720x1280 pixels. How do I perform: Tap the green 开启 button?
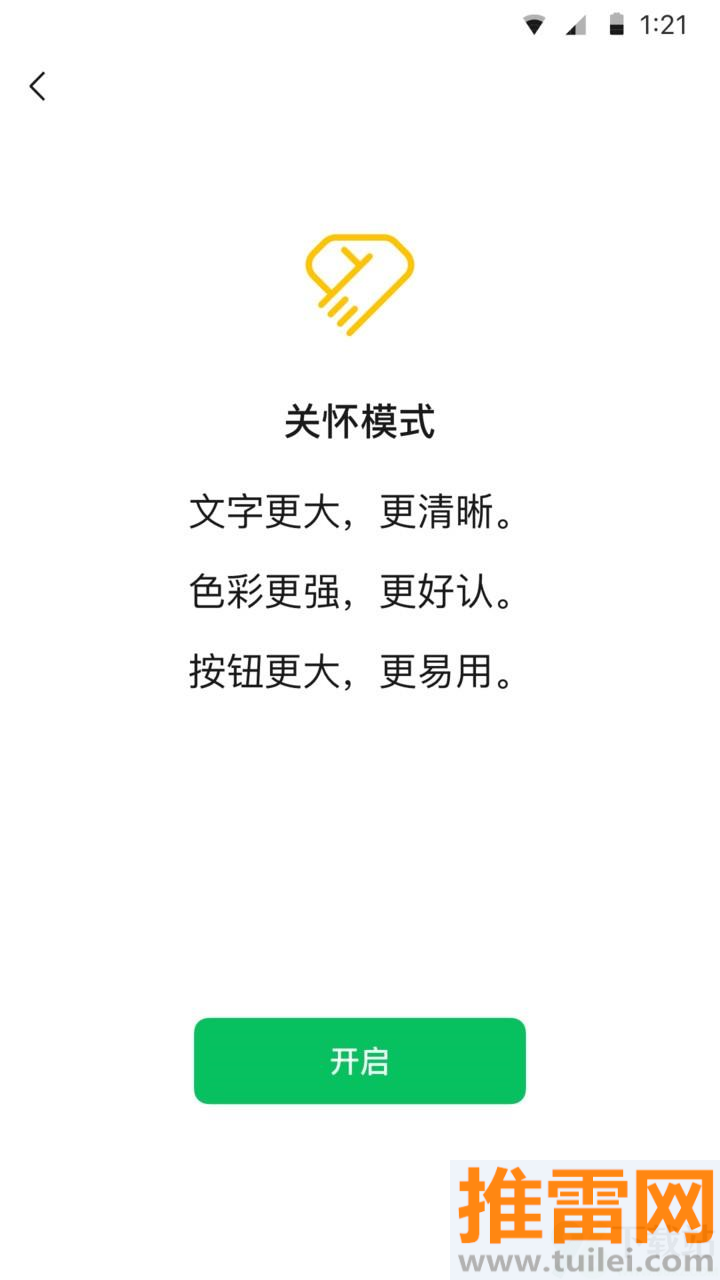point(360,1061)
